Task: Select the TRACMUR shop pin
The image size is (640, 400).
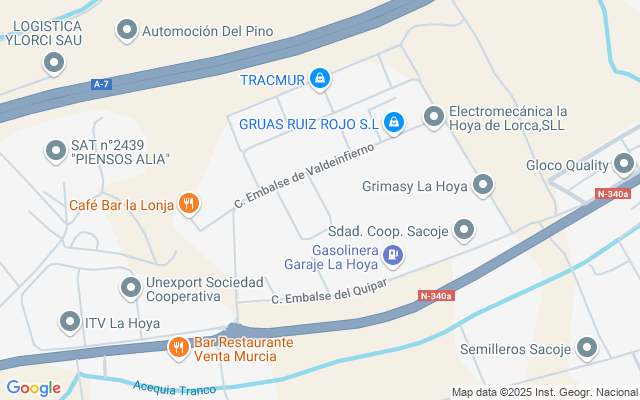Action: (320, 78)
